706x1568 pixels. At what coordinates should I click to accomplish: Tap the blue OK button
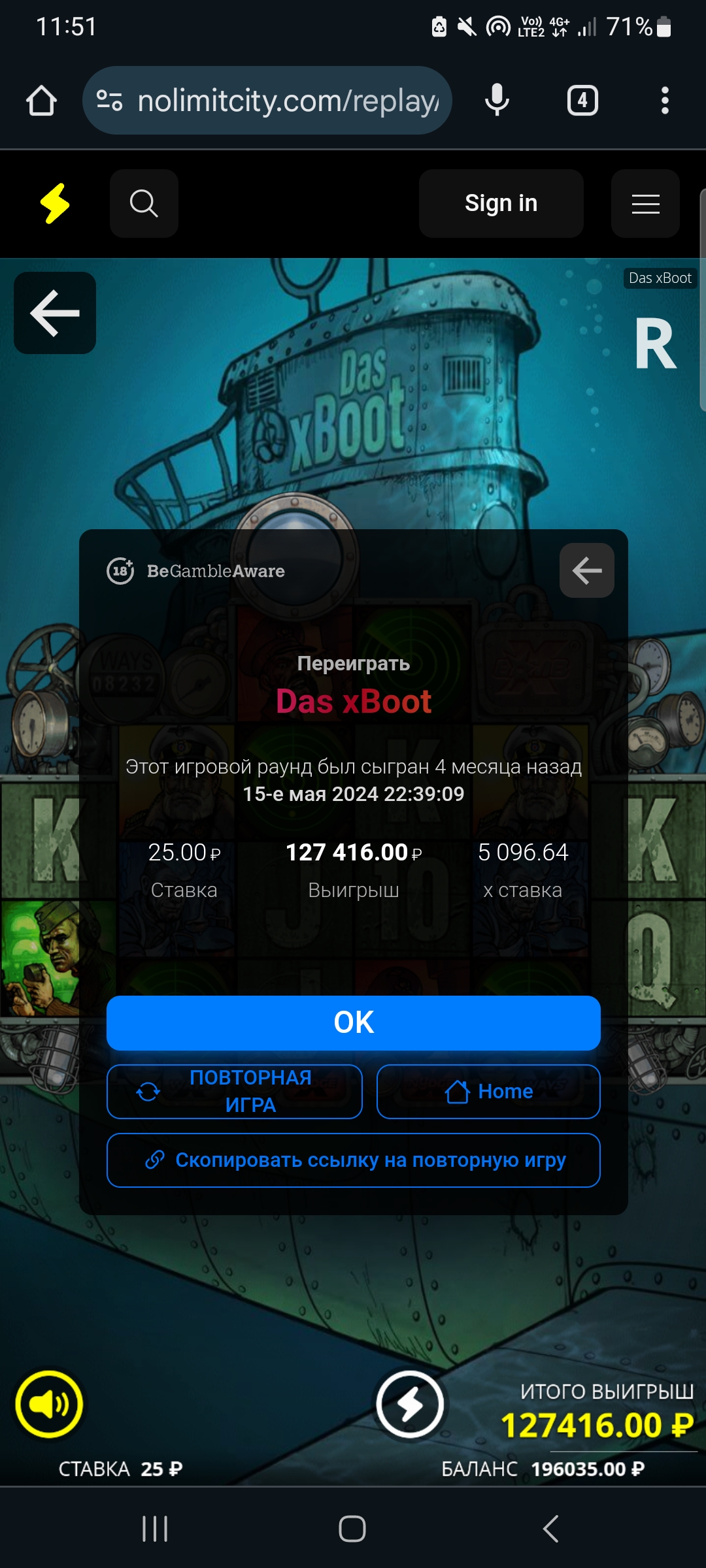point(353,1022)
